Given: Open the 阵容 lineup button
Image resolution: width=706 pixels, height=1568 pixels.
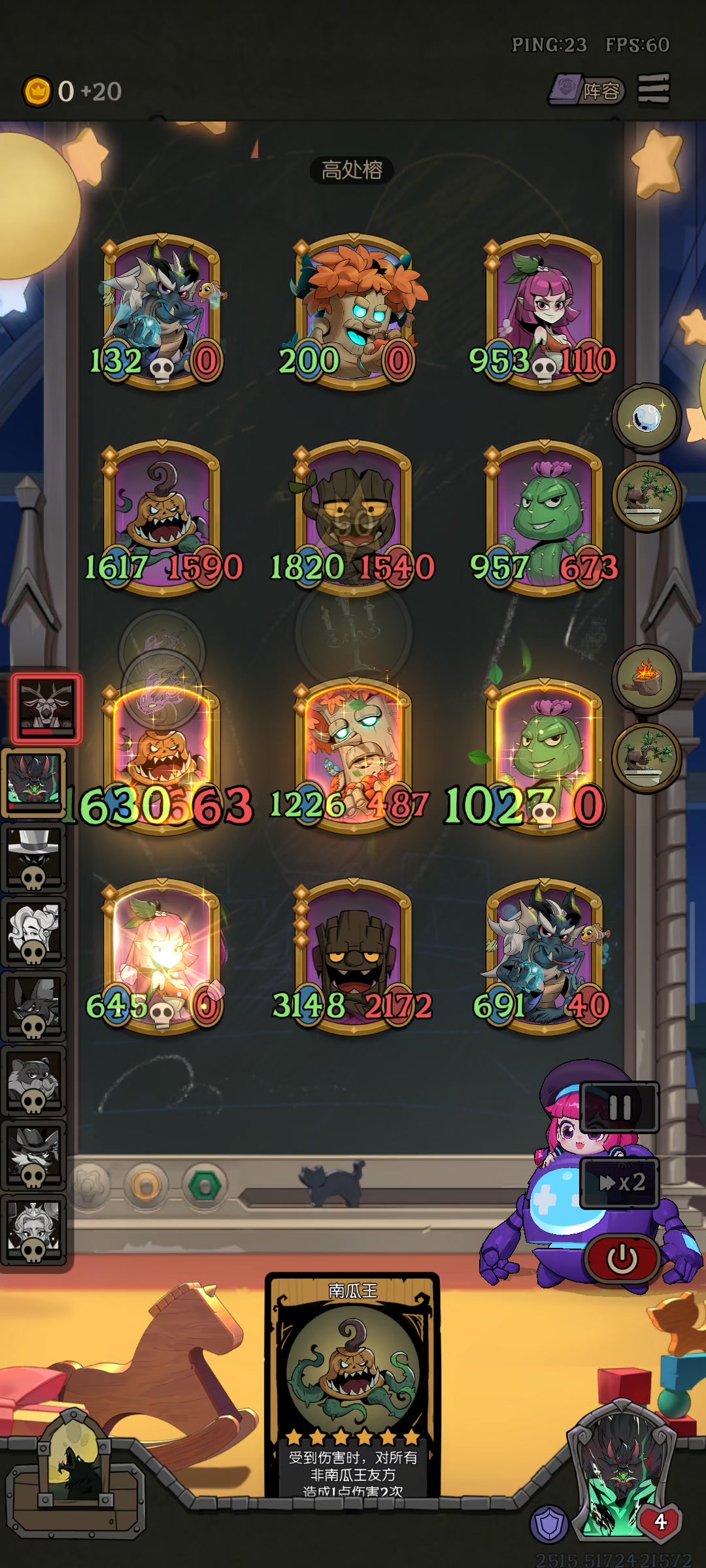Looking at the screenshot, I should click(x=586, y=90).
